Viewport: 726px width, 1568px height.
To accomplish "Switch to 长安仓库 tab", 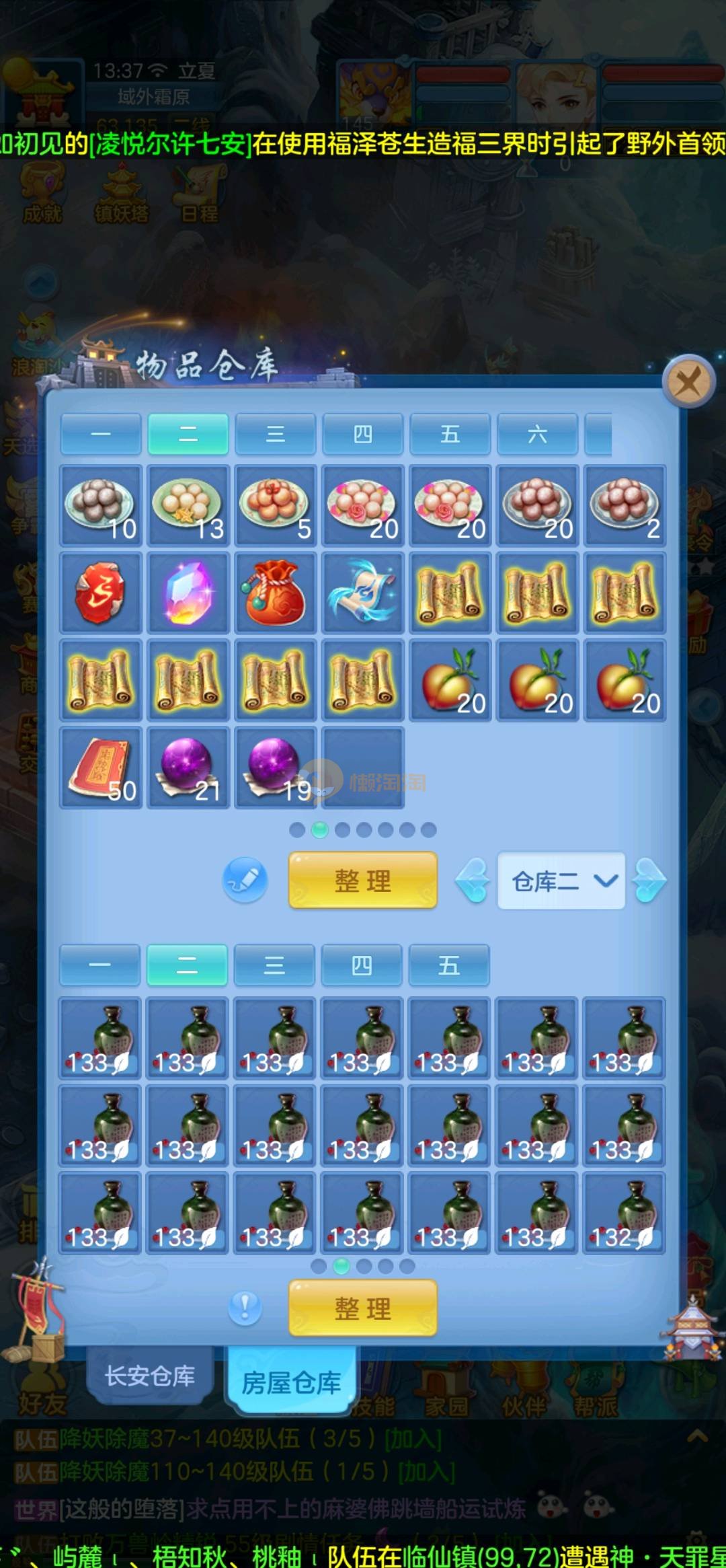I will [x=149, y=1376].
